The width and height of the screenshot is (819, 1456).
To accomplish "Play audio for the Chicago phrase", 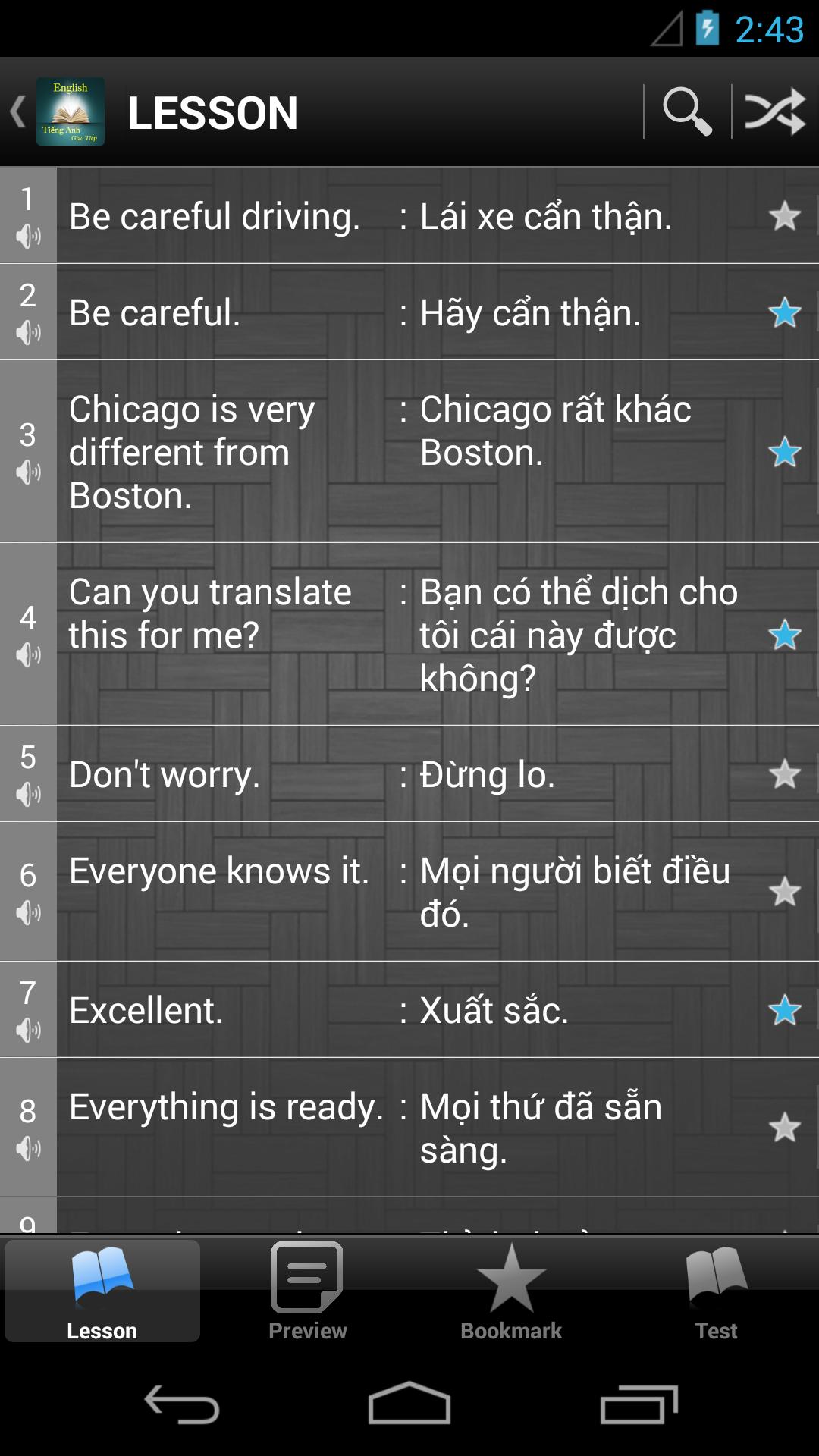I will pyautogui.click(x=28, y=470).
